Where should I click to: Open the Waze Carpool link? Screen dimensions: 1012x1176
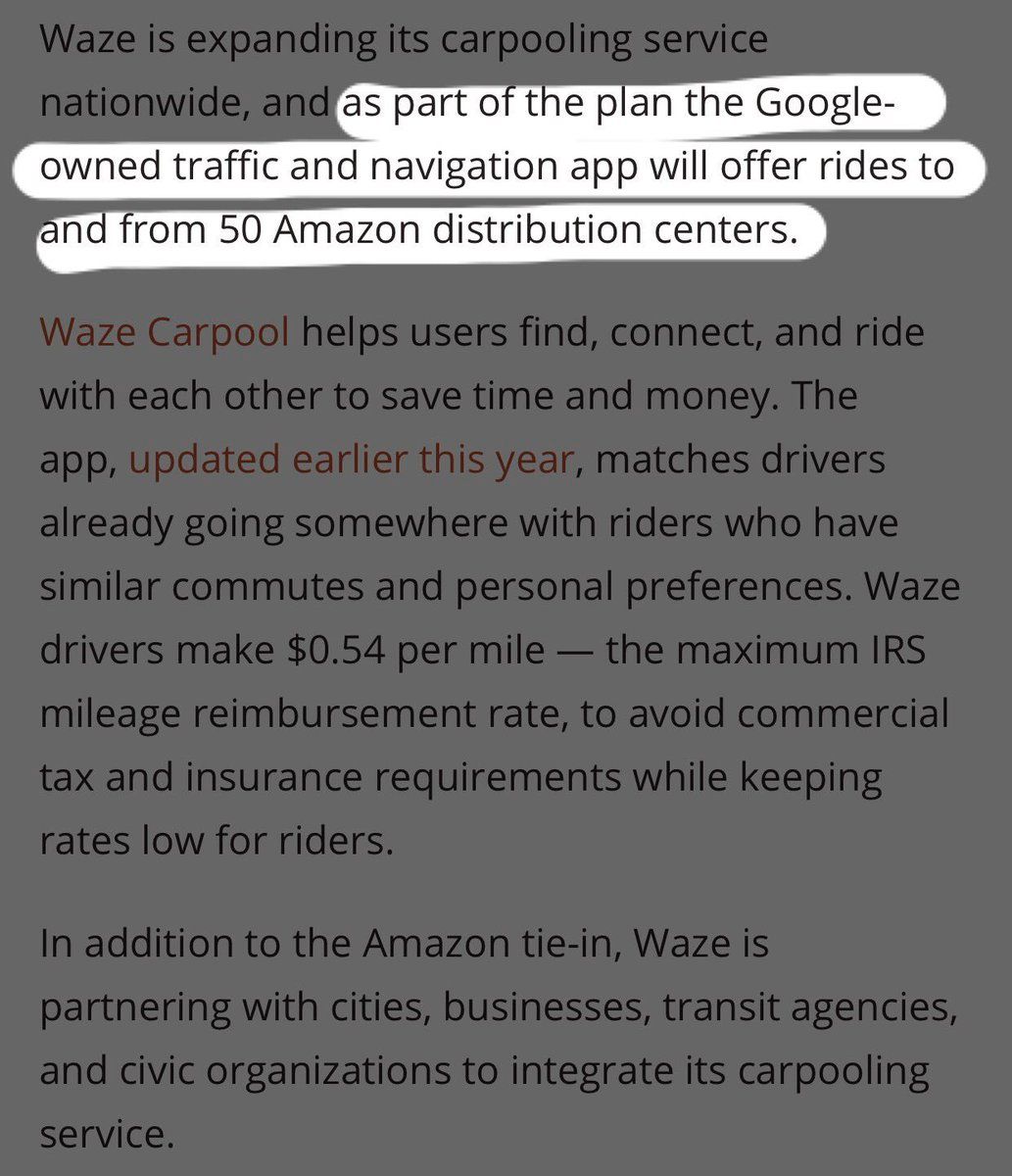coord(165,332)
